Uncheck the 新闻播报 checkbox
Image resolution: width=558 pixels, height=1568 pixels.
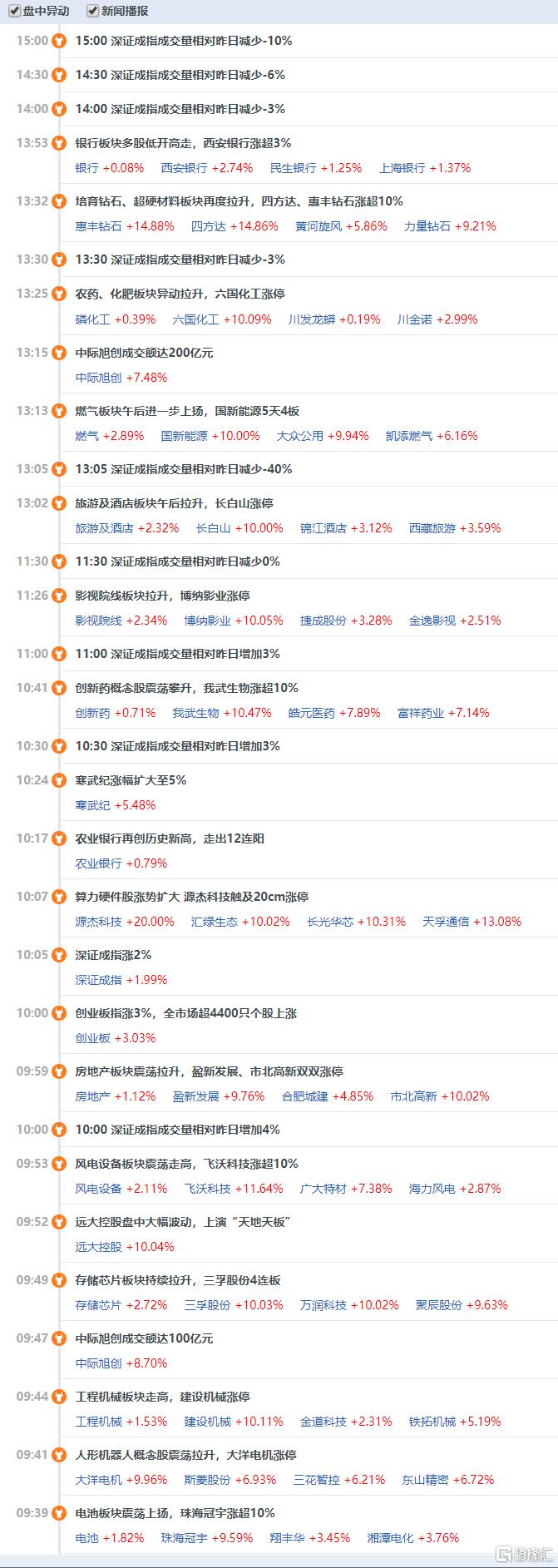click(x=91, y=12)
